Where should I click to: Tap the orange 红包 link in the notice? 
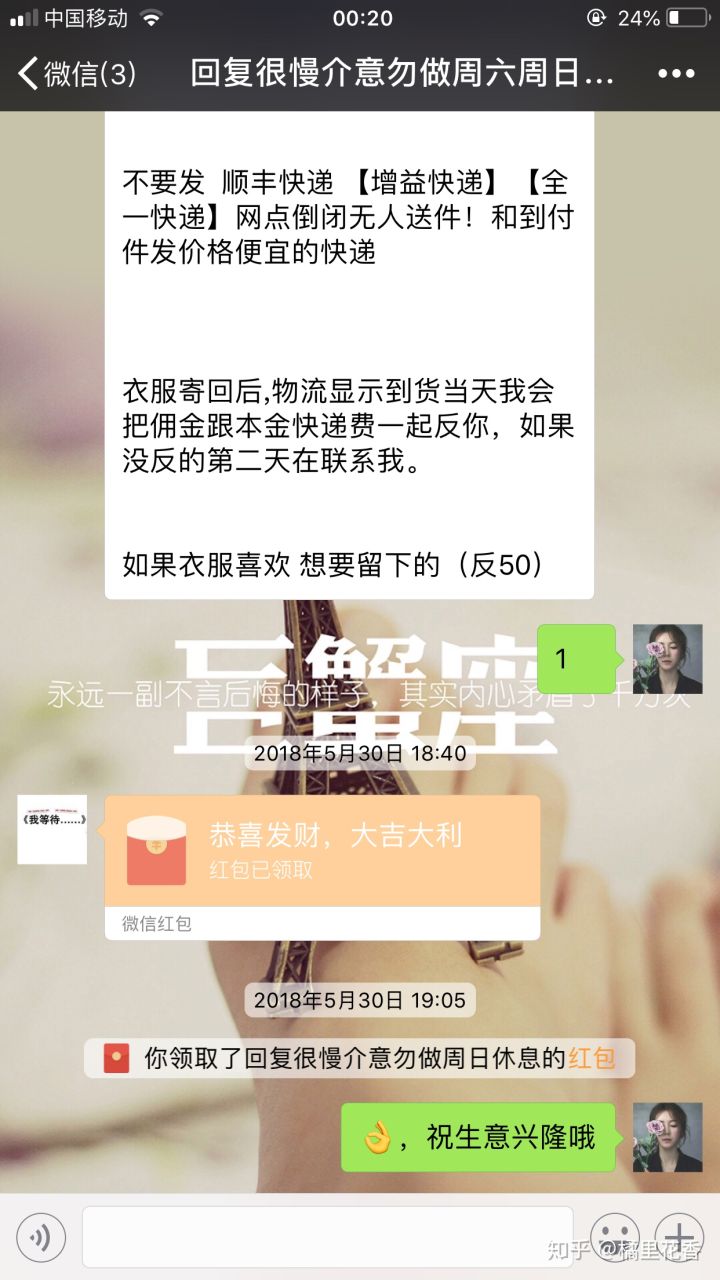point(592,1058)
